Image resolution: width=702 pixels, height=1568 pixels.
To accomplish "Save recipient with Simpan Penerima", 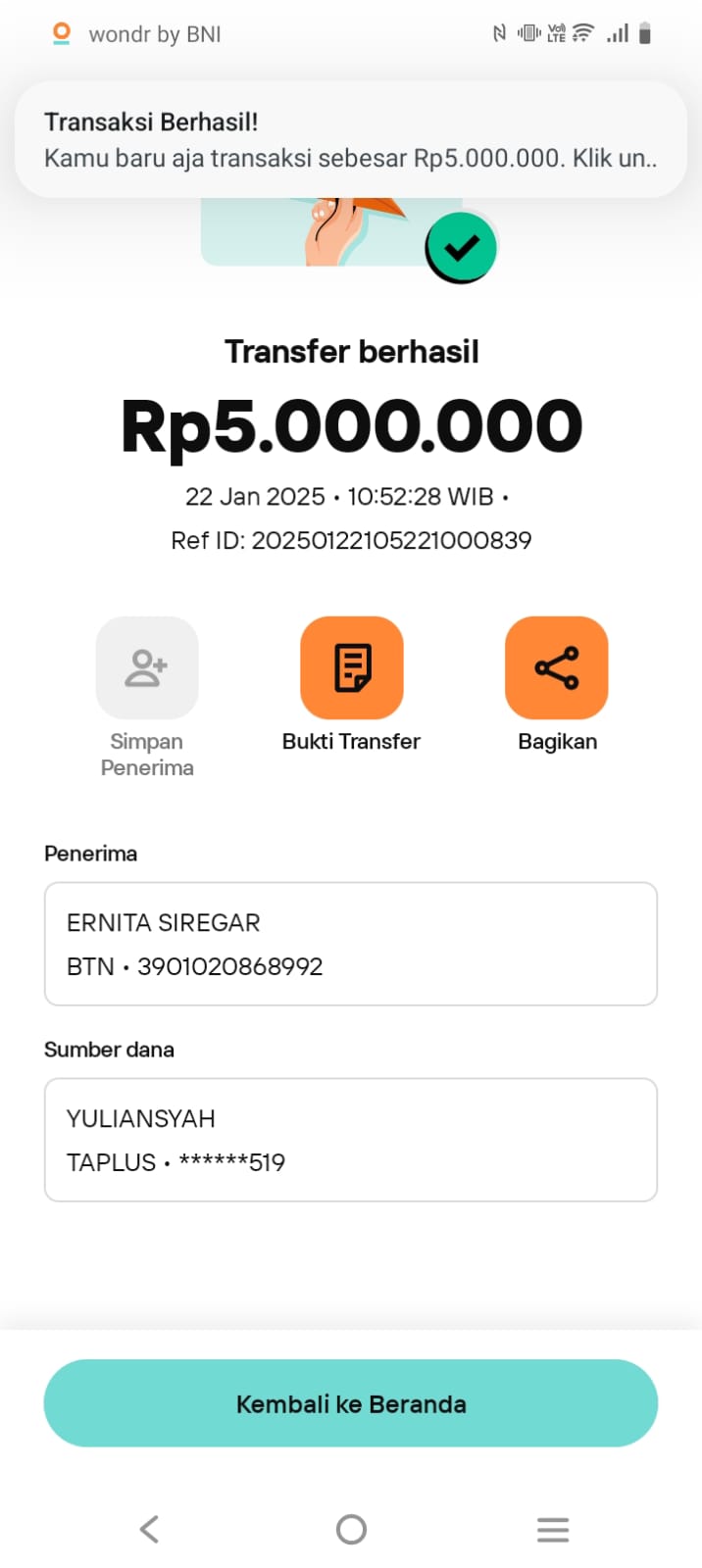I will tap(147, 668).
